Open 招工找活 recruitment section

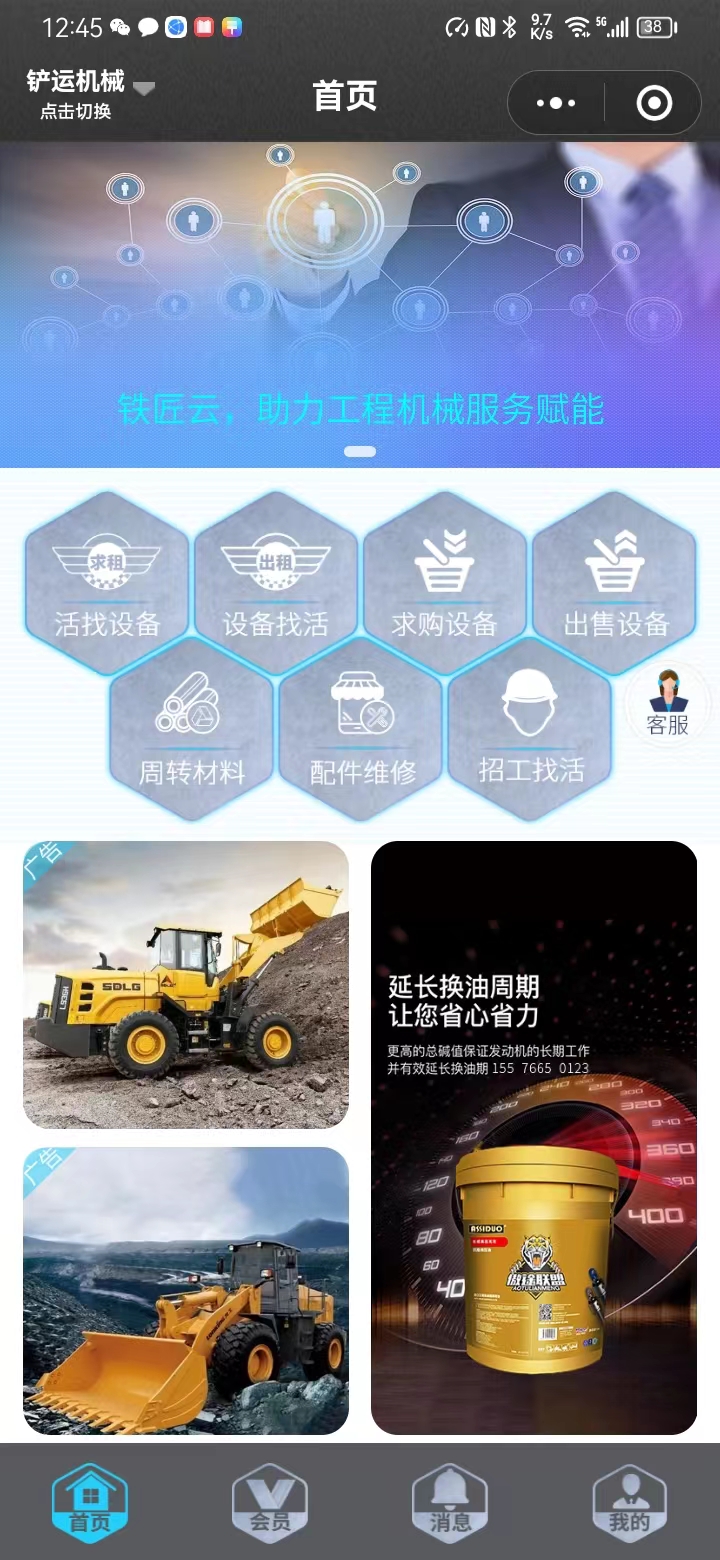530,730
